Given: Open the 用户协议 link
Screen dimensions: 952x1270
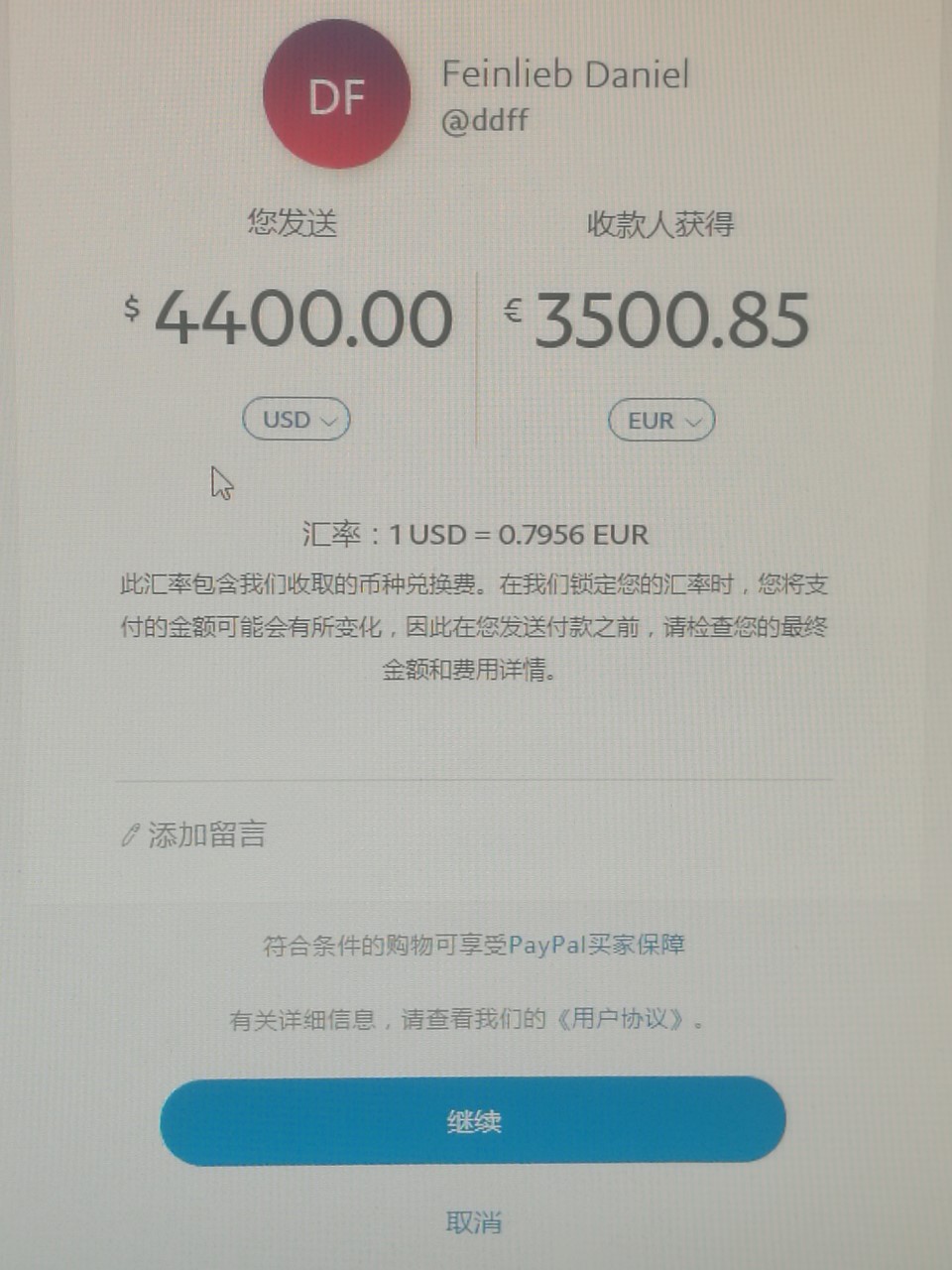Looking at the screenshot, I should point(619,1019).
